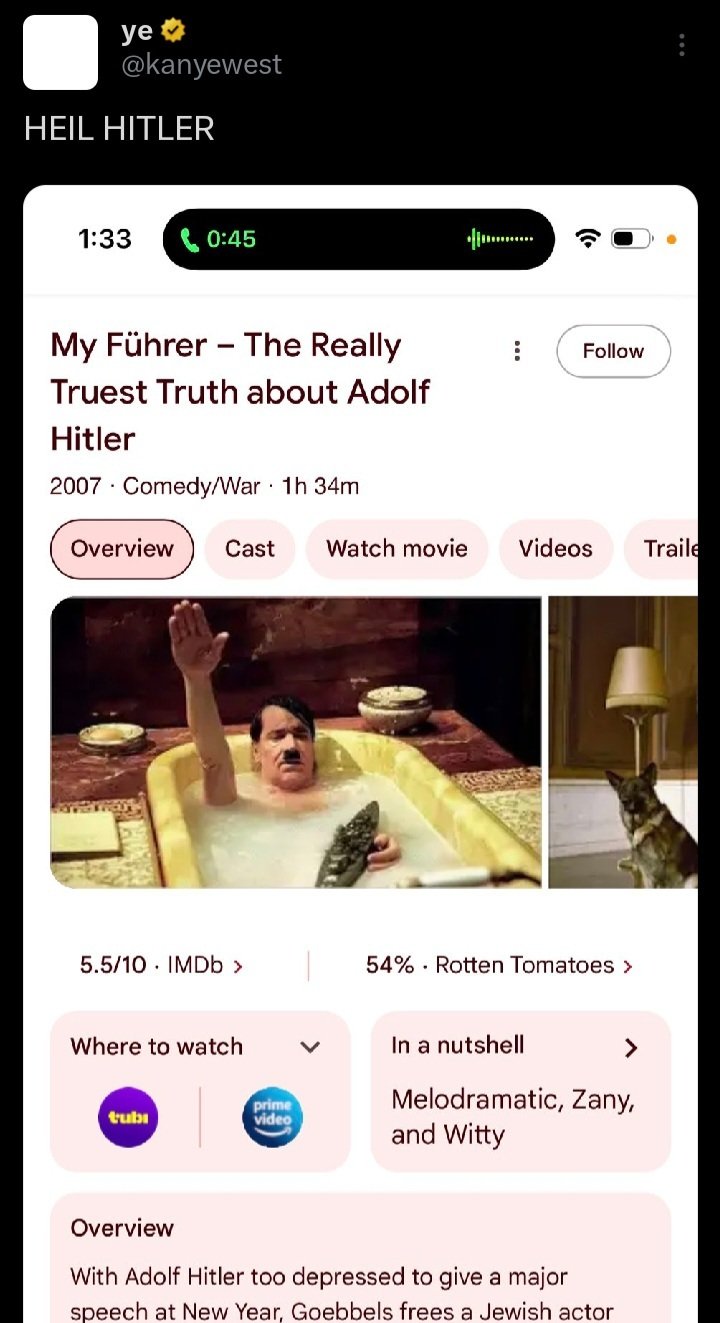720x1323 pixels.
Task: Open the post's three-dot overflow menu
Action: click(681, 45)
